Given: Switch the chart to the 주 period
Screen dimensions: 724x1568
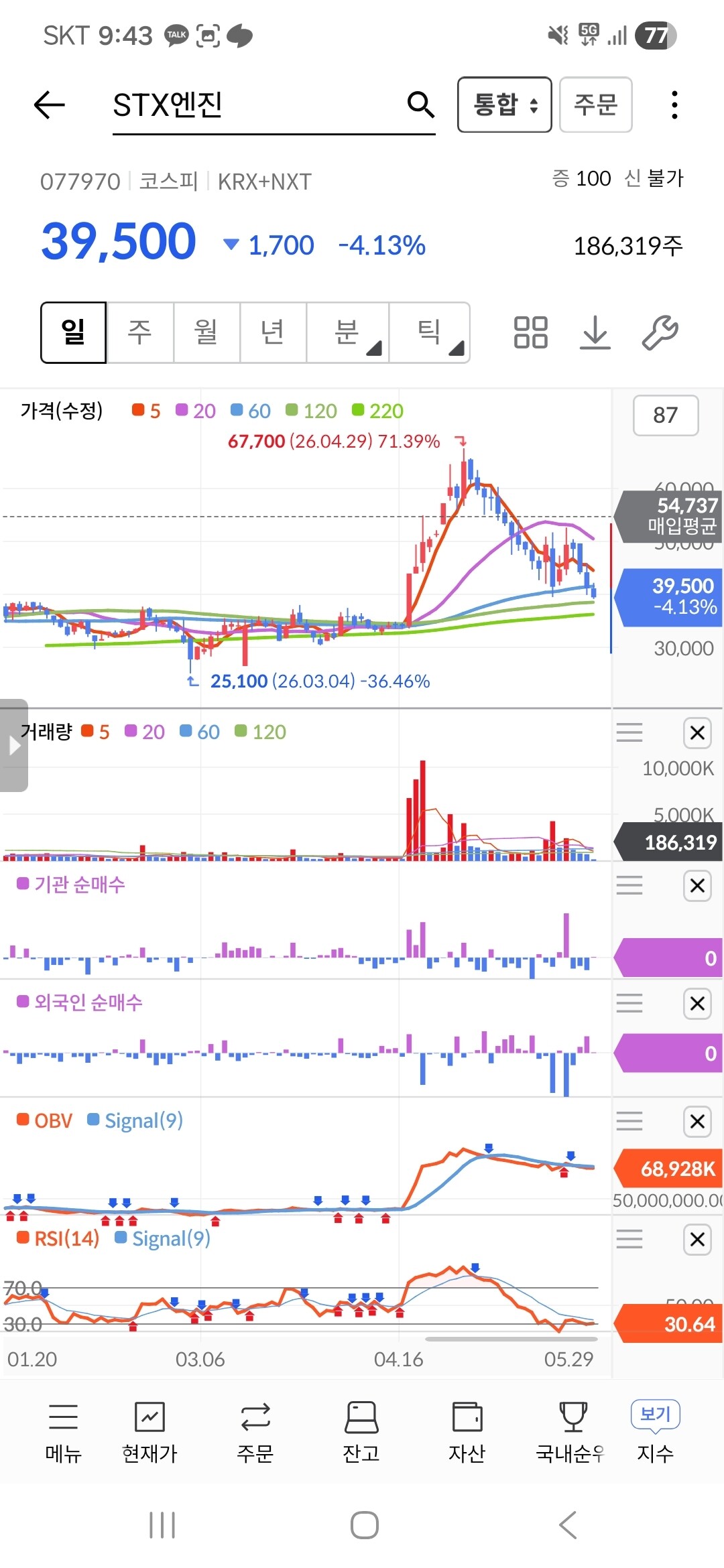Looking at the screenshot, I should pos(140,332).
